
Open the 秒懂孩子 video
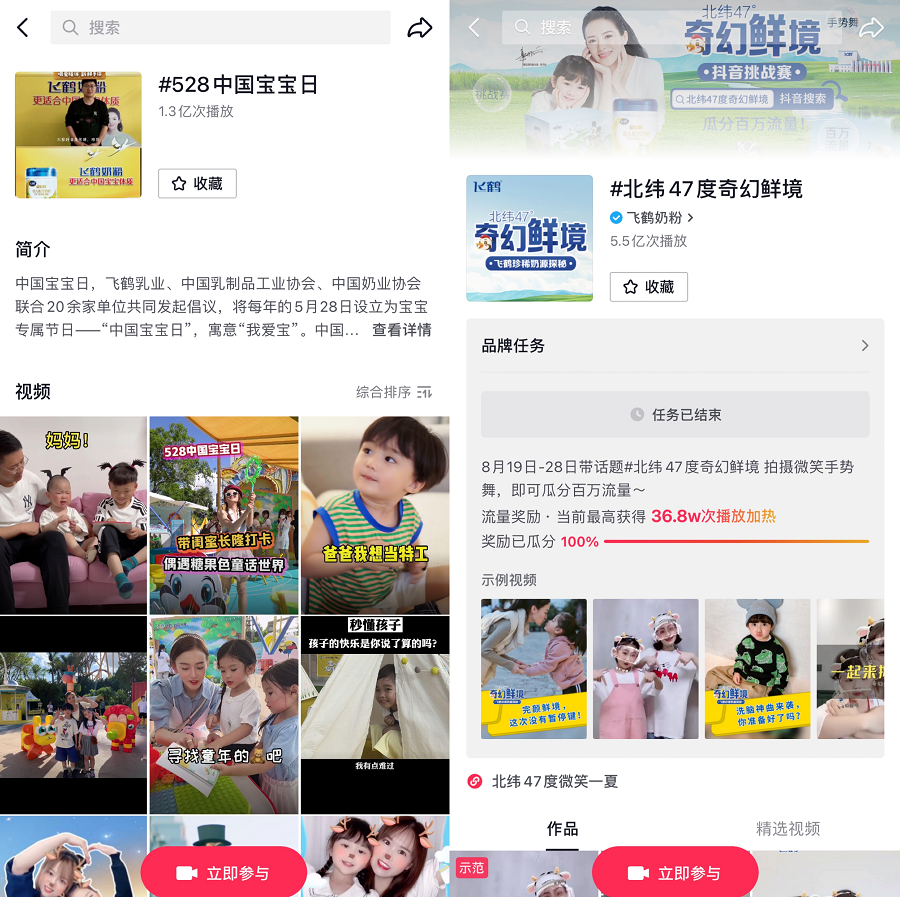point(375,715)
